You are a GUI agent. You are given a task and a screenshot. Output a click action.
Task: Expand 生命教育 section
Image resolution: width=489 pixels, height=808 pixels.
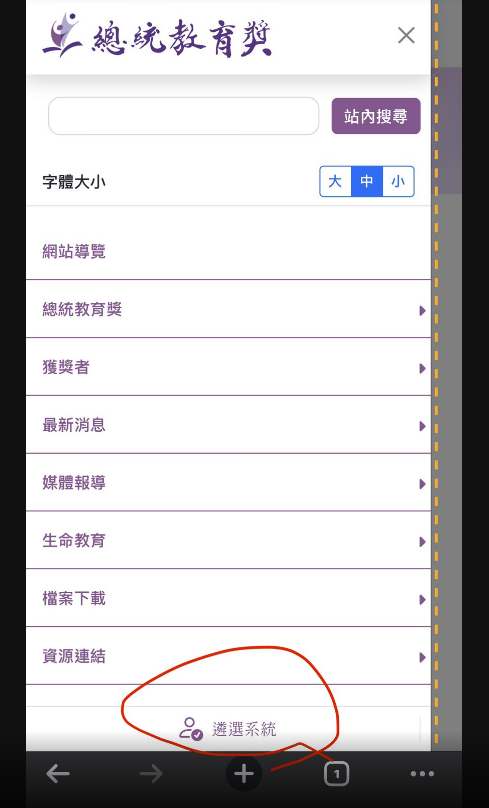[x=228, y=540]
